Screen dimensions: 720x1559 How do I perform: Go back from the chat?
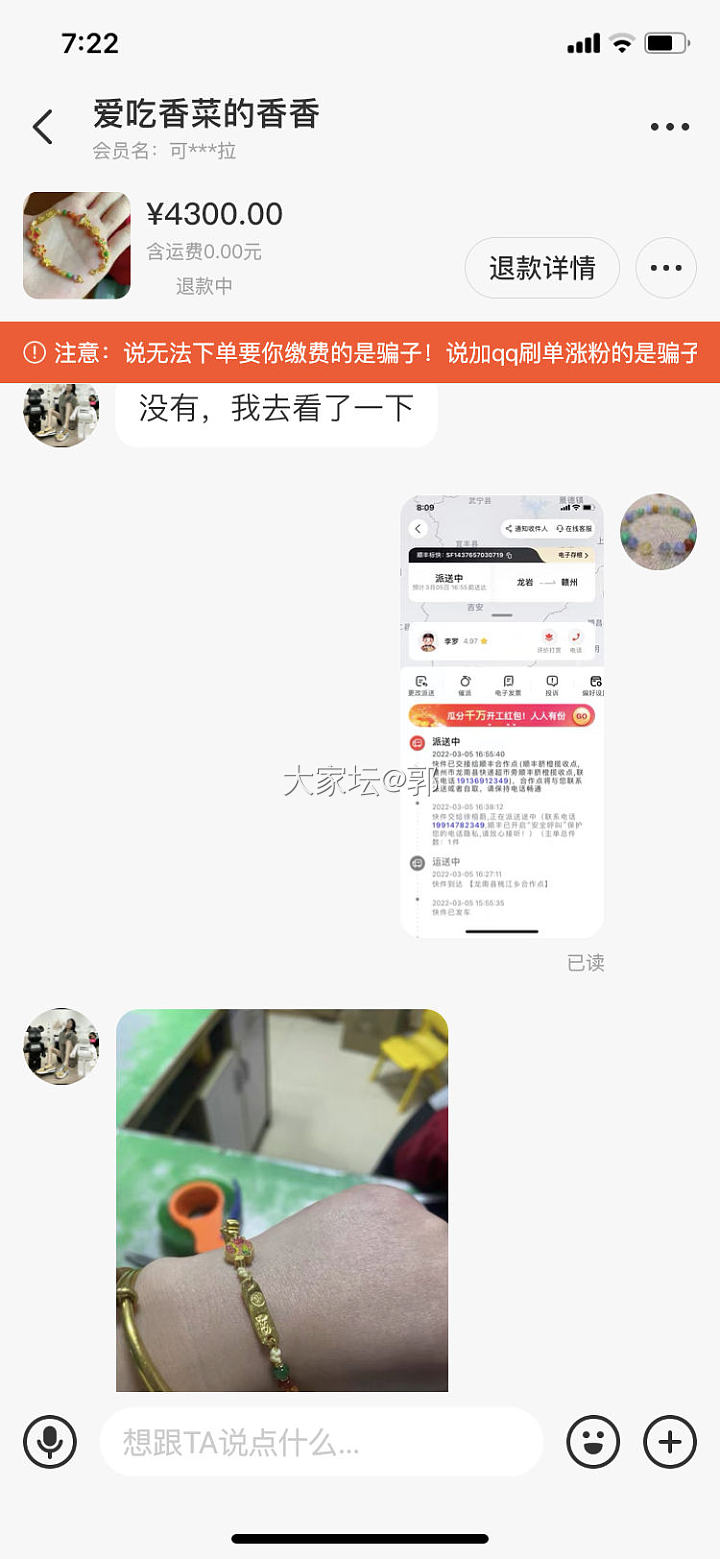(42, 128)
